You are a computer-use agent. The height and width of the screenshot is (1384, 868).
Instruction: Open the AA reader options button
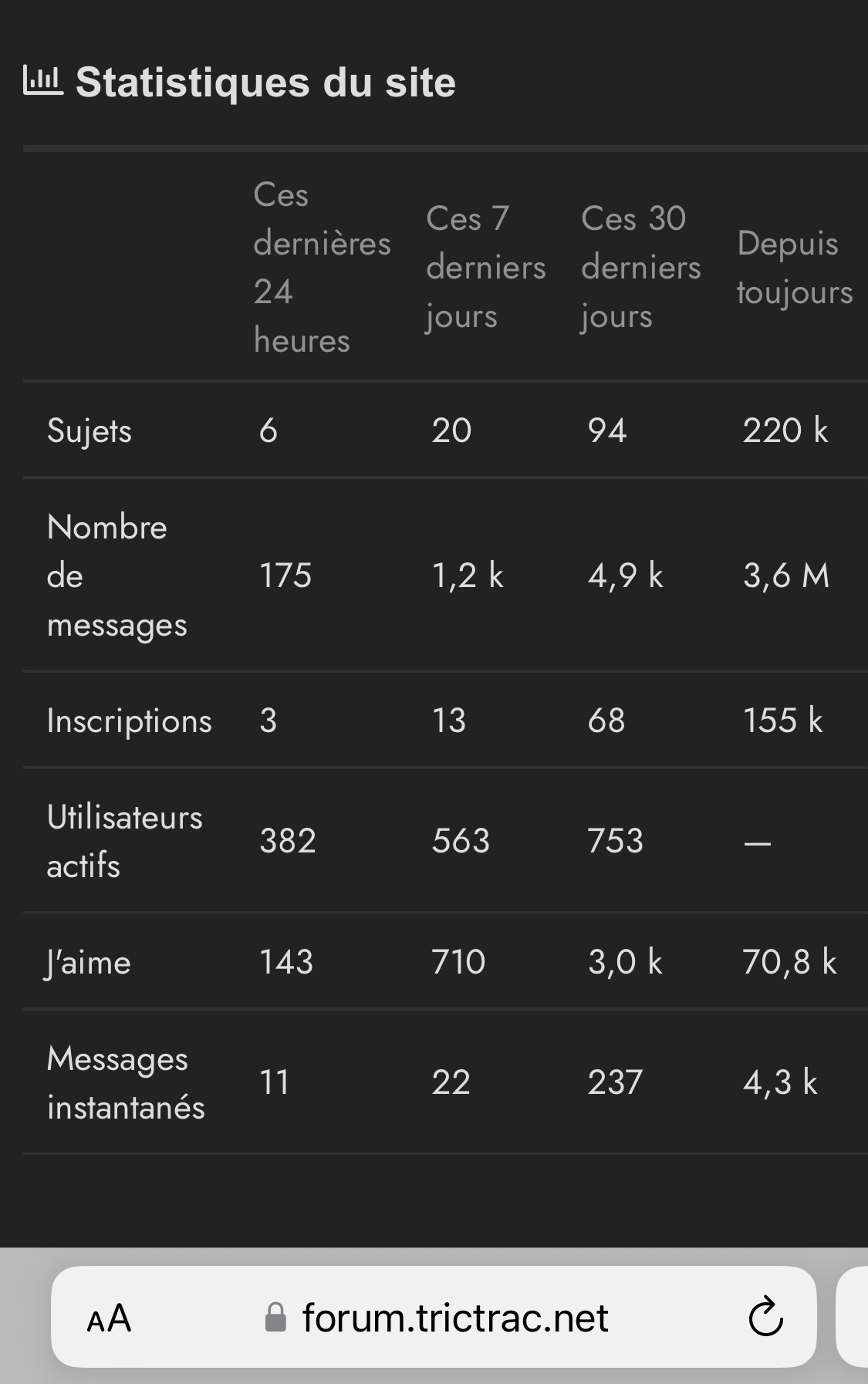(109, 1318)
